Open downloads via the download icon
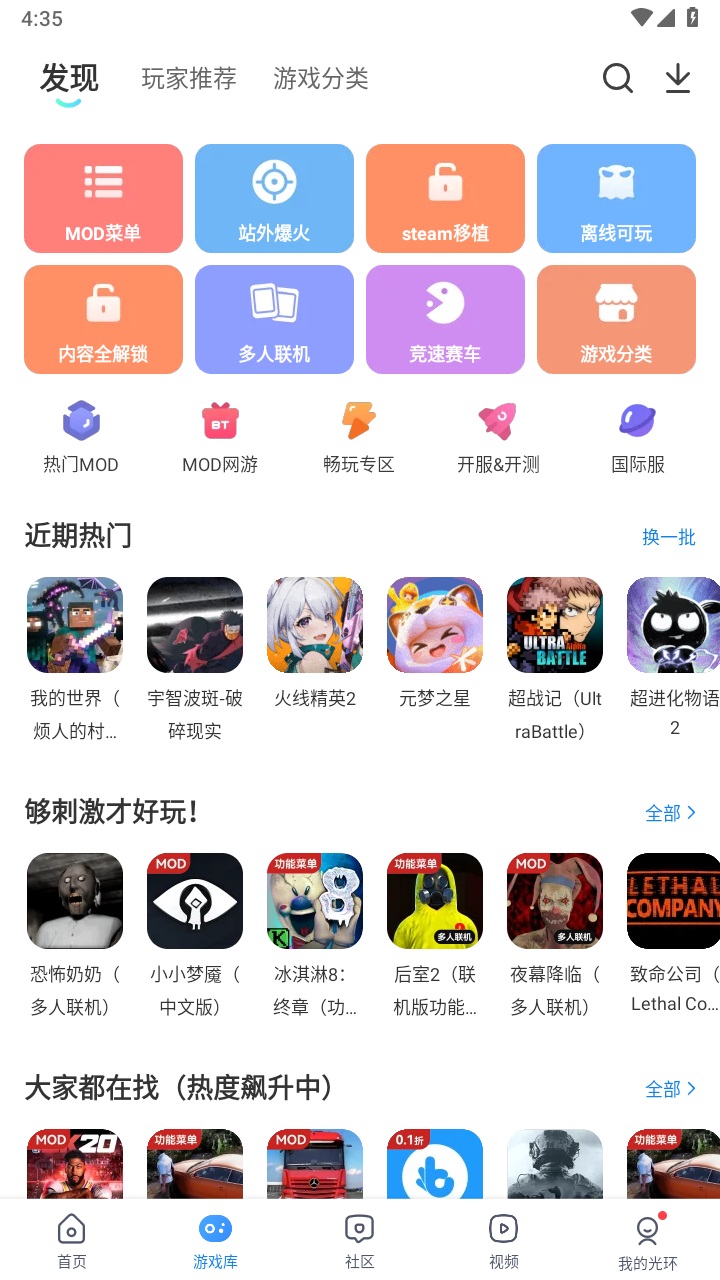 coord(677,78)
